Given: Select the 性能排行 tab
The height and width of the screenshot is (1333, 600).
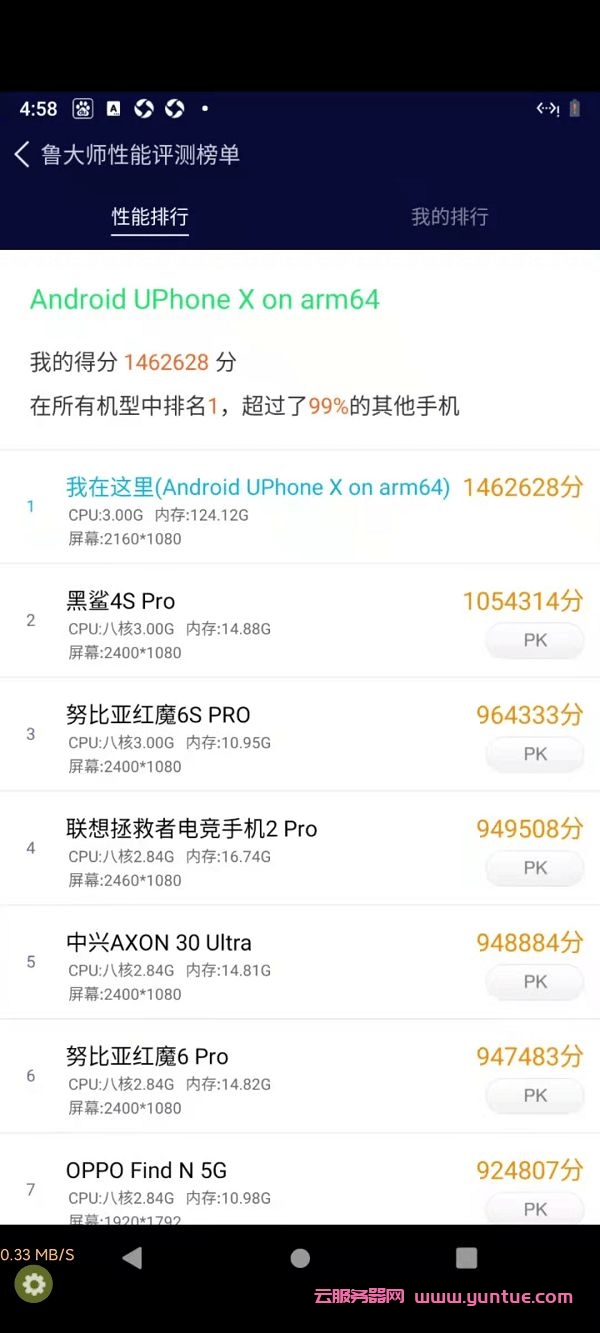Looking at the screenshot, I should [x=150, y=217].
